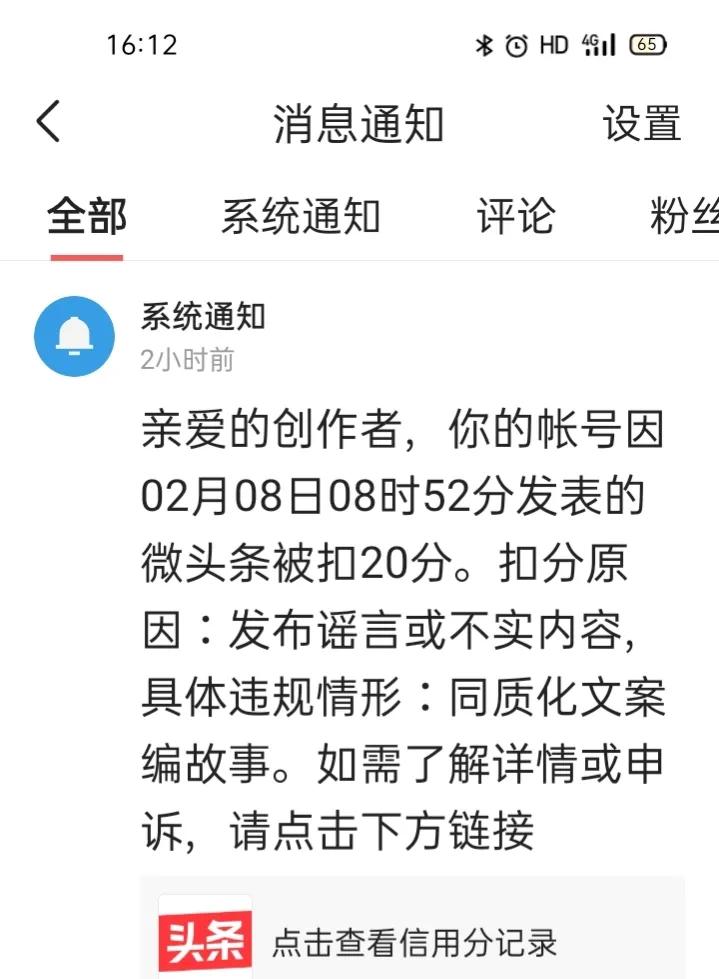Open 设置 for message notifications
This screenshot has height=979, width=719.
click(641, 124)
